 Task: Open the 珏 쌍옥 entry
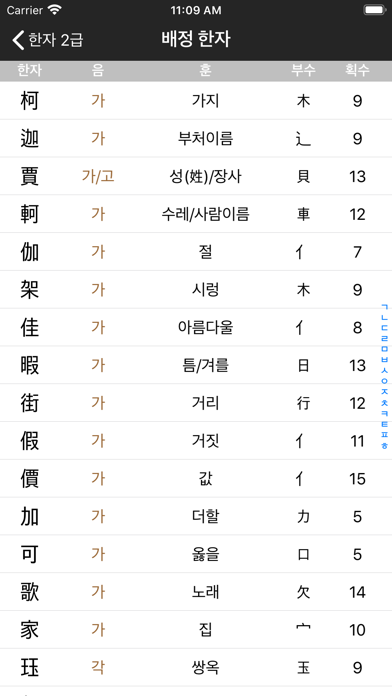point(196,667)
